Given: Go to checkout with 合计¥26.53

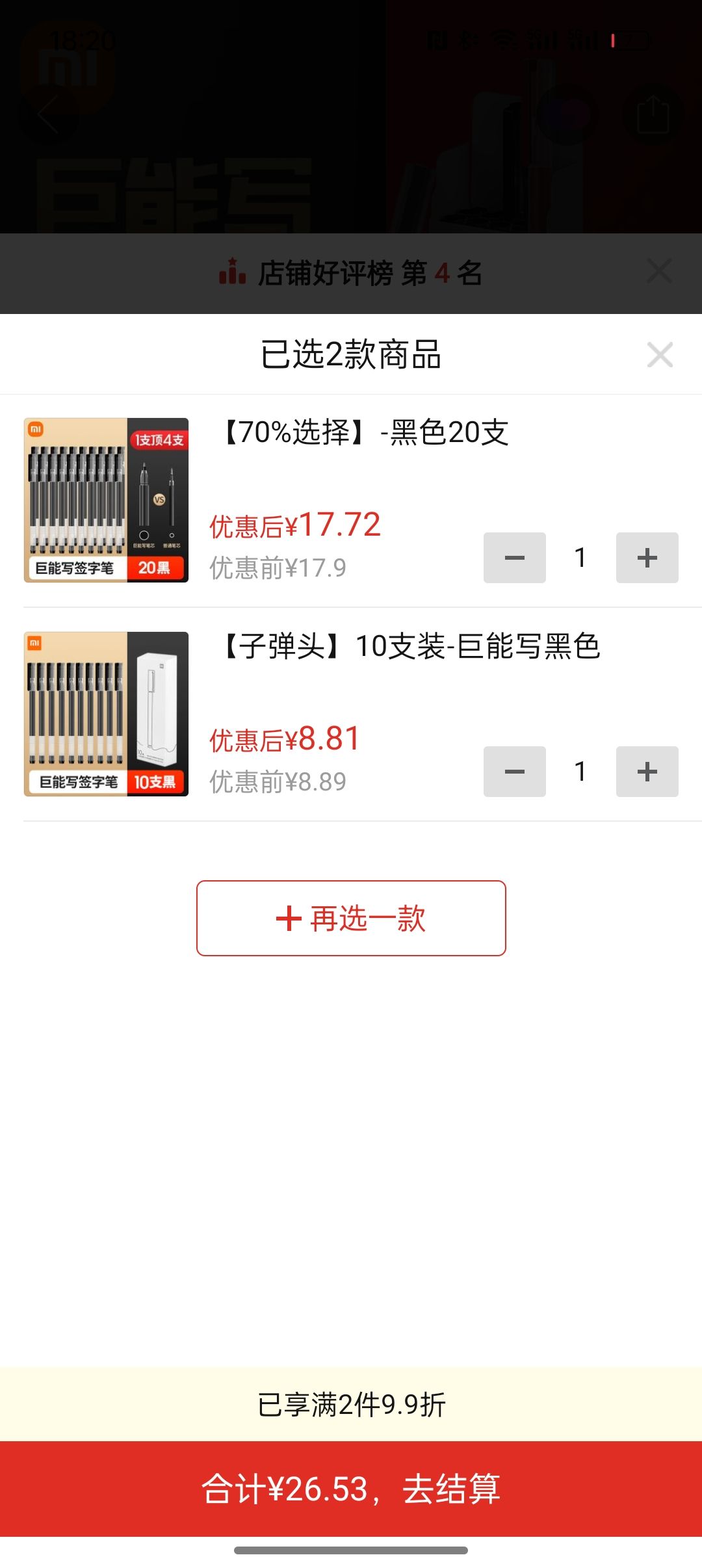Looking at the screenshot, I should click(351, 1489).
